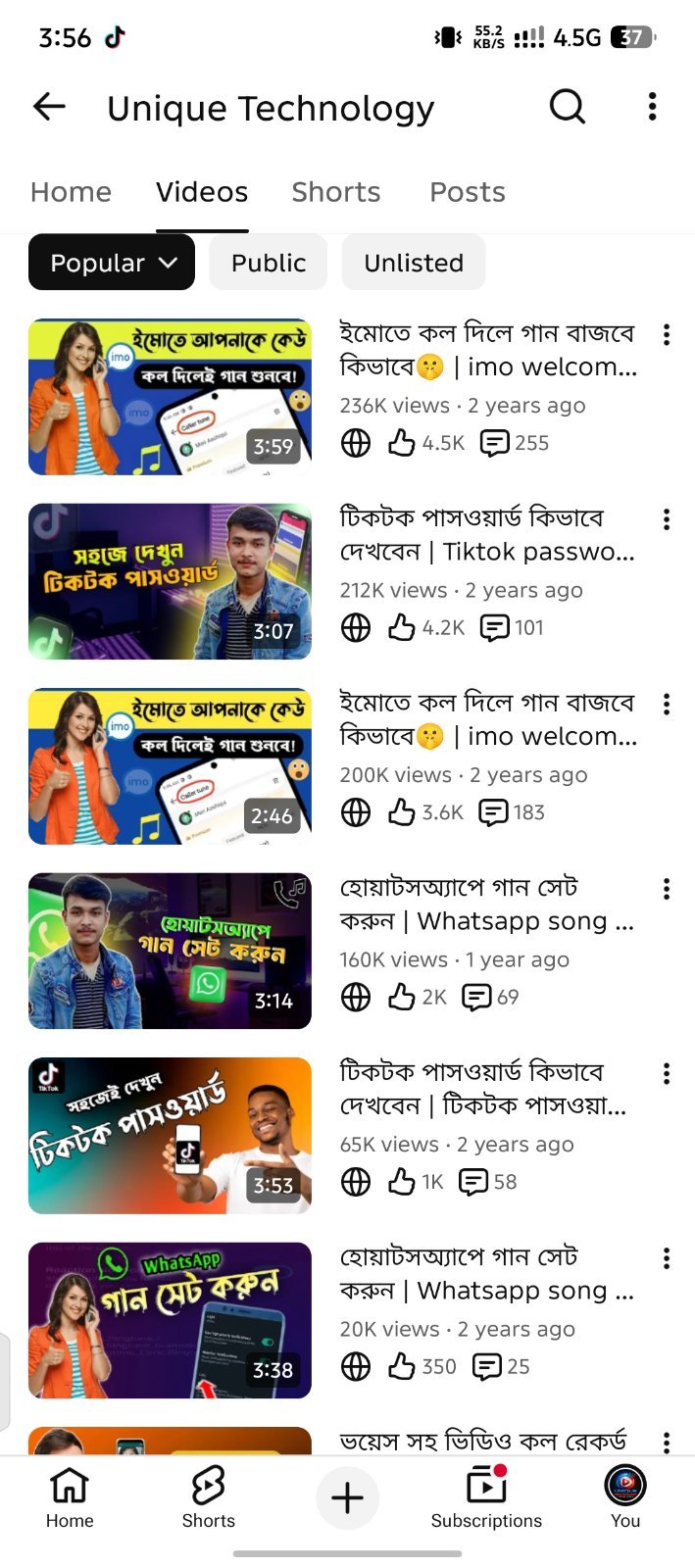Create new content with plus button

point(347,1497)
